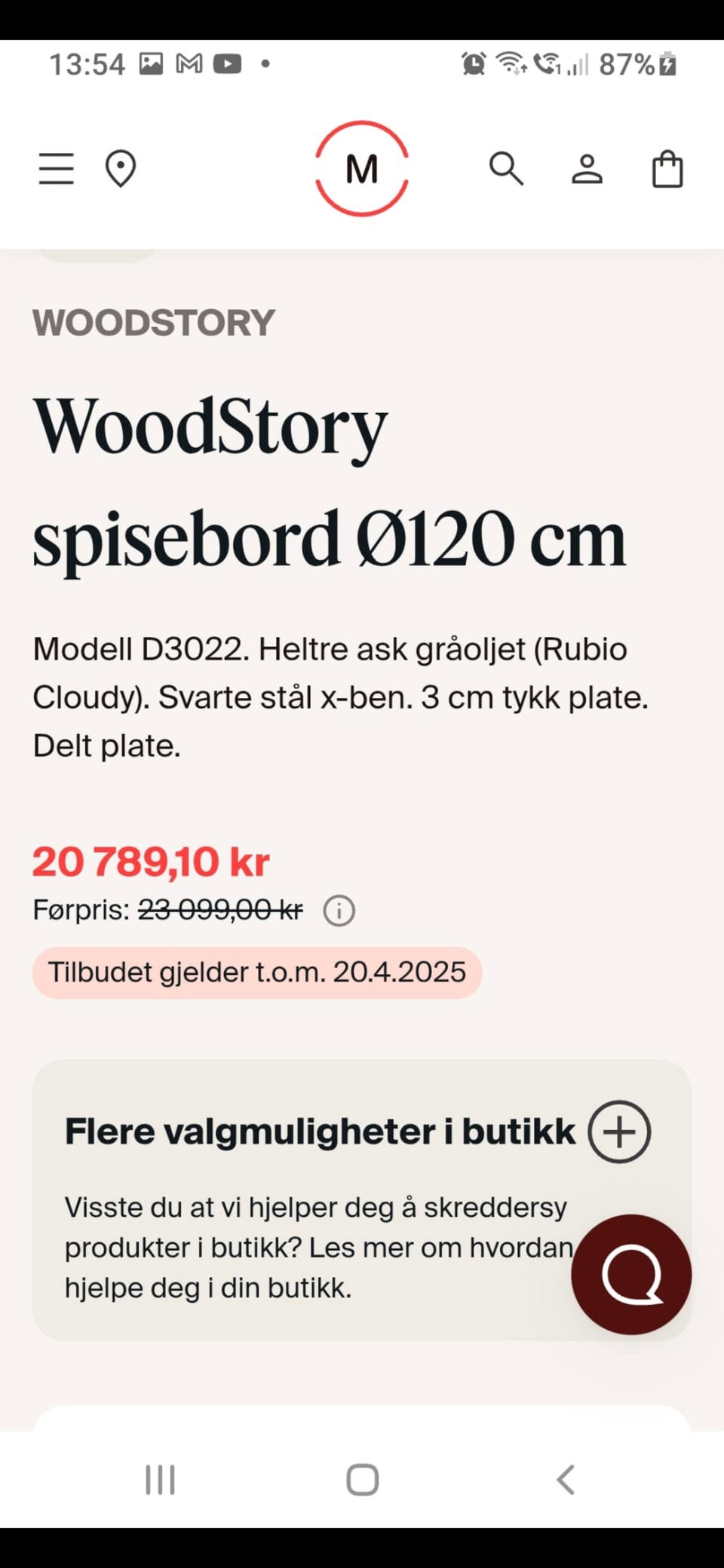This screenshot has width=724, height=1568.
Task: Click the 'Tilbudet gjelder t.o.m. 20.4.2025' badge
Action: coord(257,972)
